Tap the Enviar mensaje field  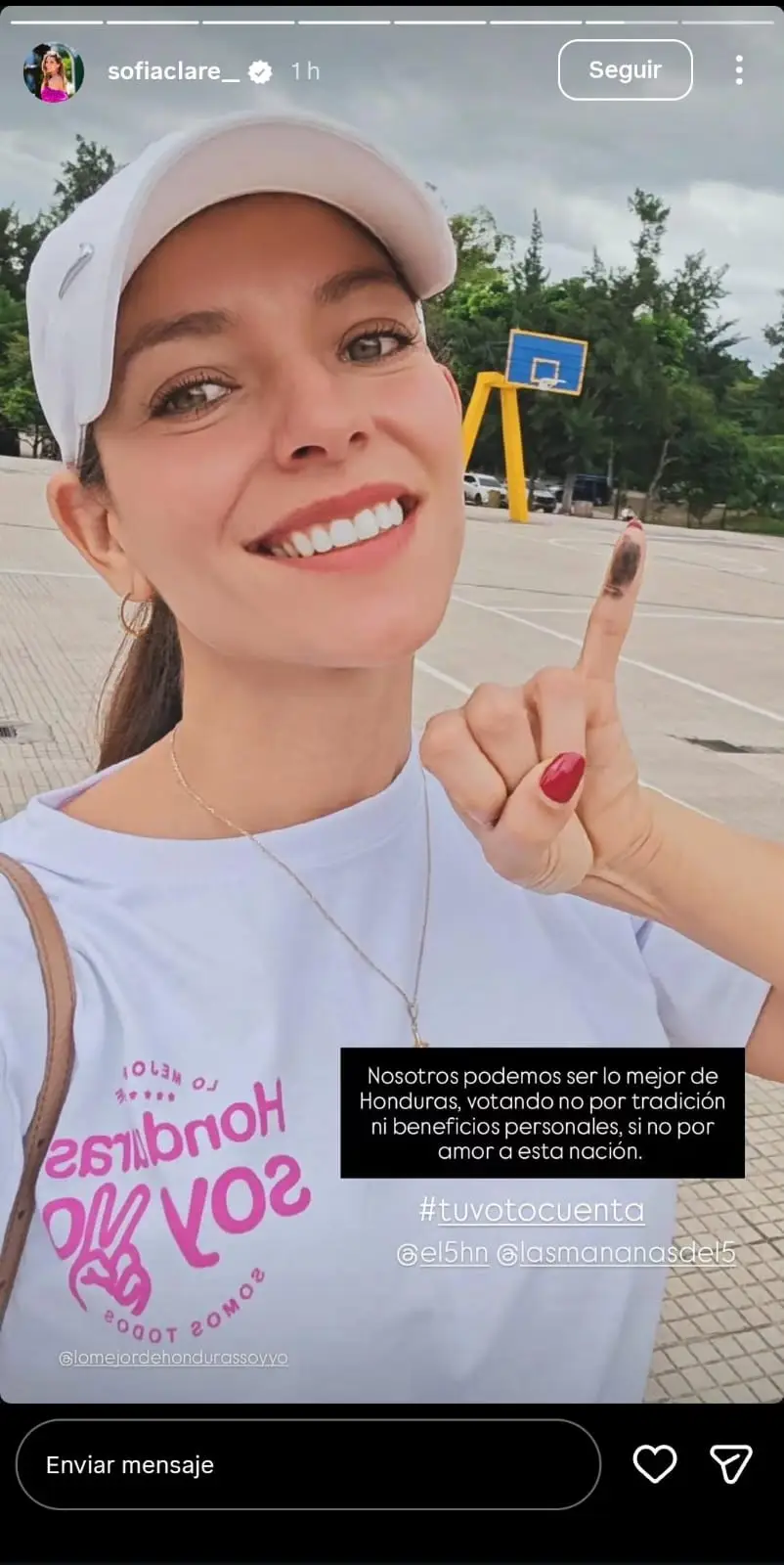point(308,1464)
